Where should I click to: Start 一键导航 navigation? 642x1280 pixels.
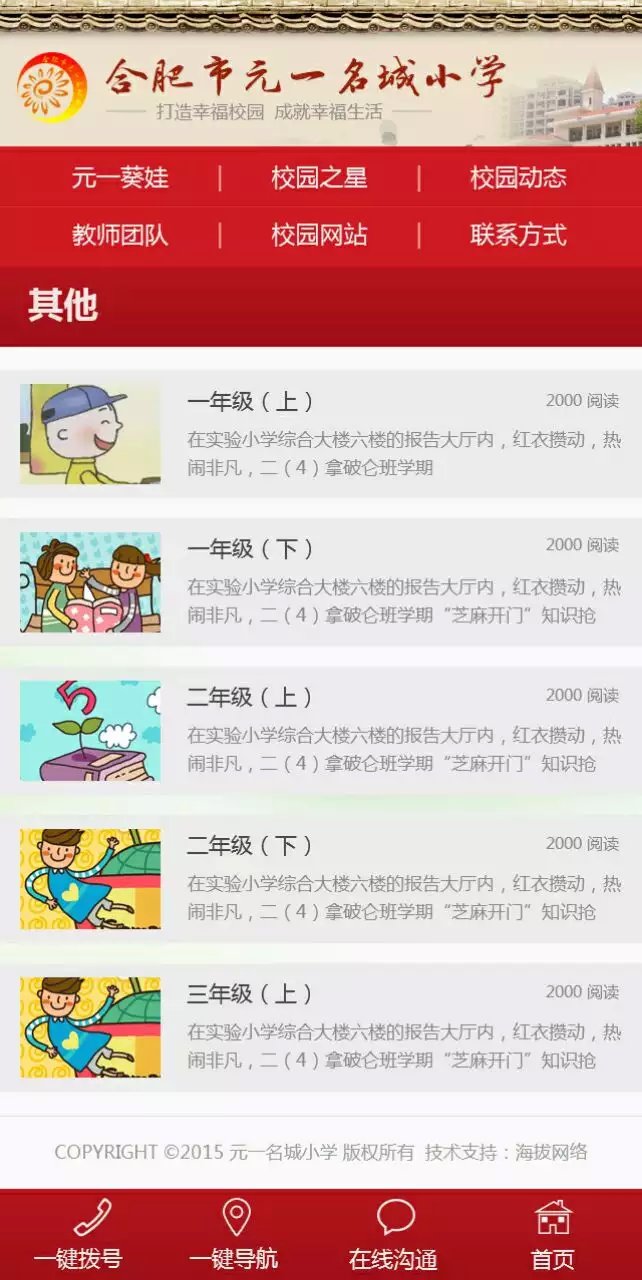235,1235
